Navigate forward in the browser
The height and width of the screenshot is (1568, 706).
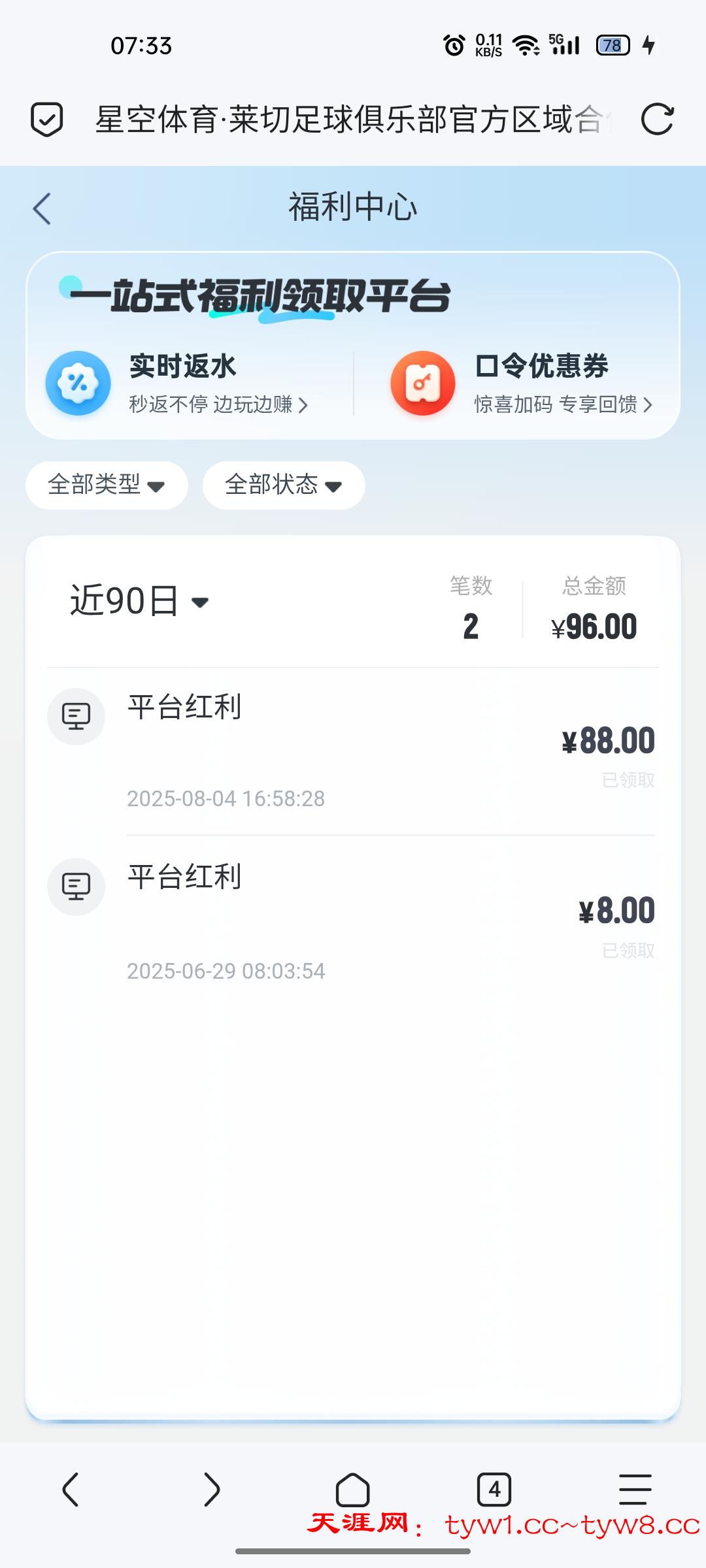point(211,1490)
